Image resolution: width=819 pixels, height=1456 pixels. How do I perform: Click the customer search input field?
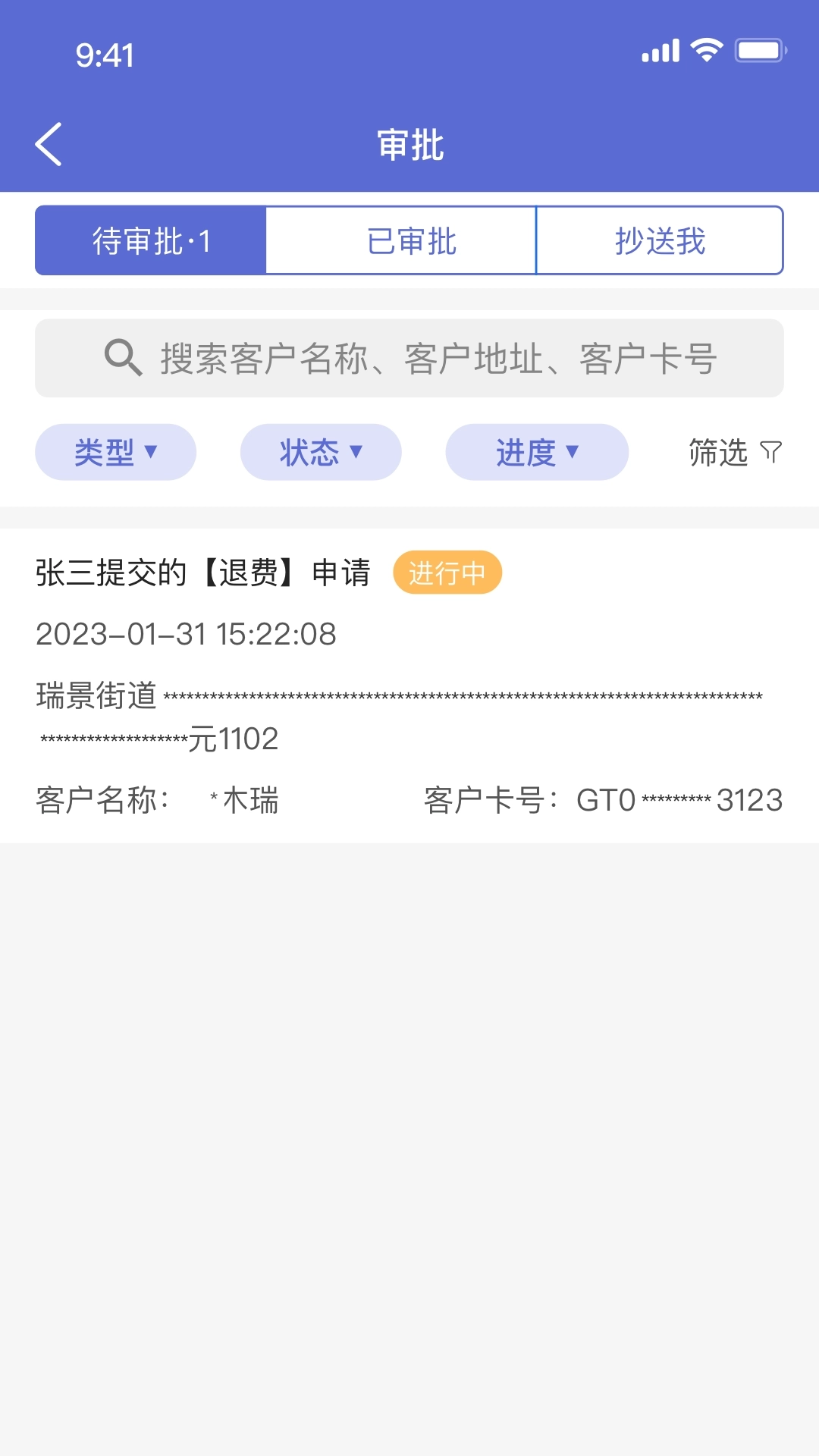(x=409, y=357)
